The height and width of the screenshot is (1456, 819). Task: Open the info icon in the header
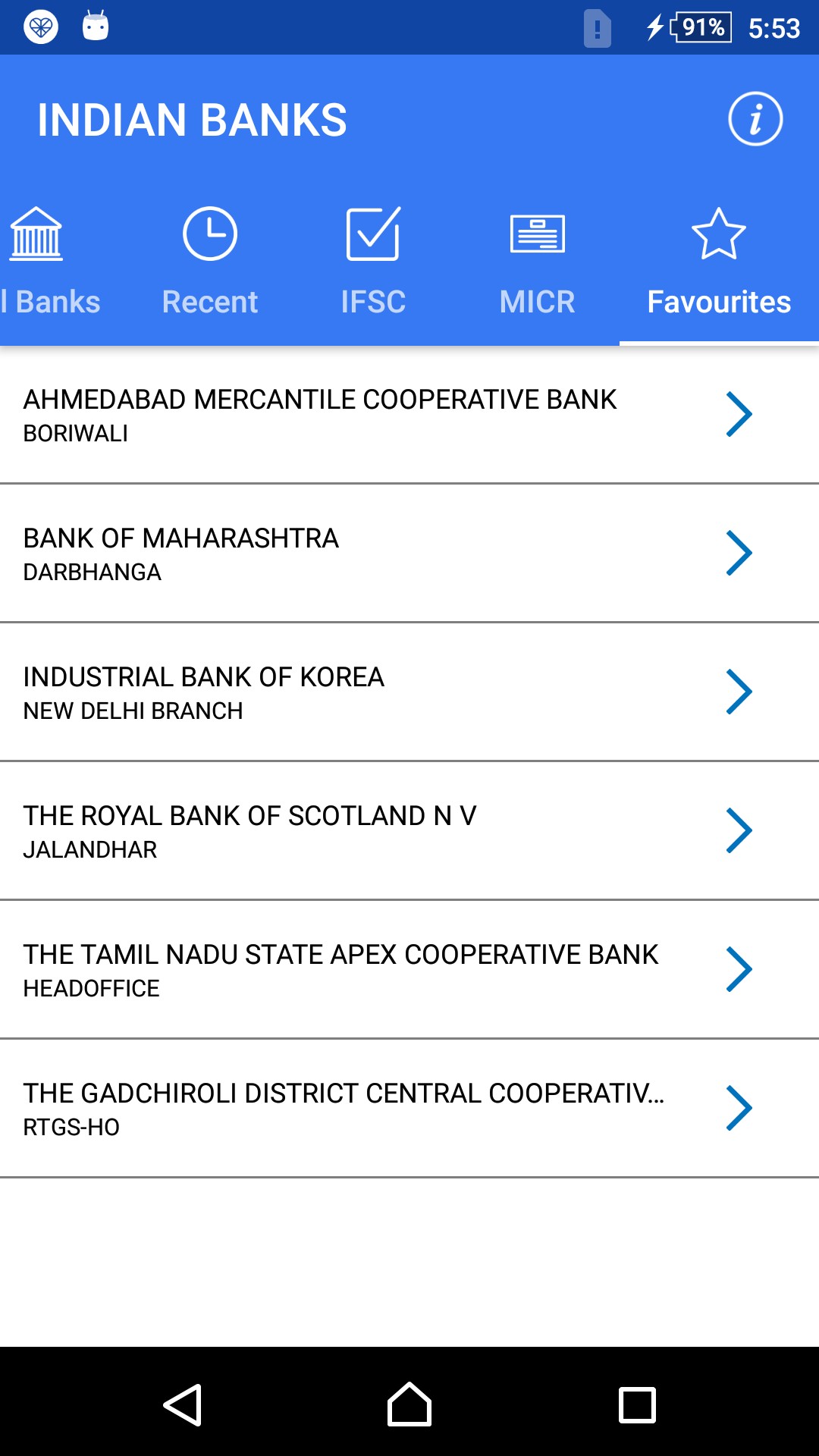(755, 119)
